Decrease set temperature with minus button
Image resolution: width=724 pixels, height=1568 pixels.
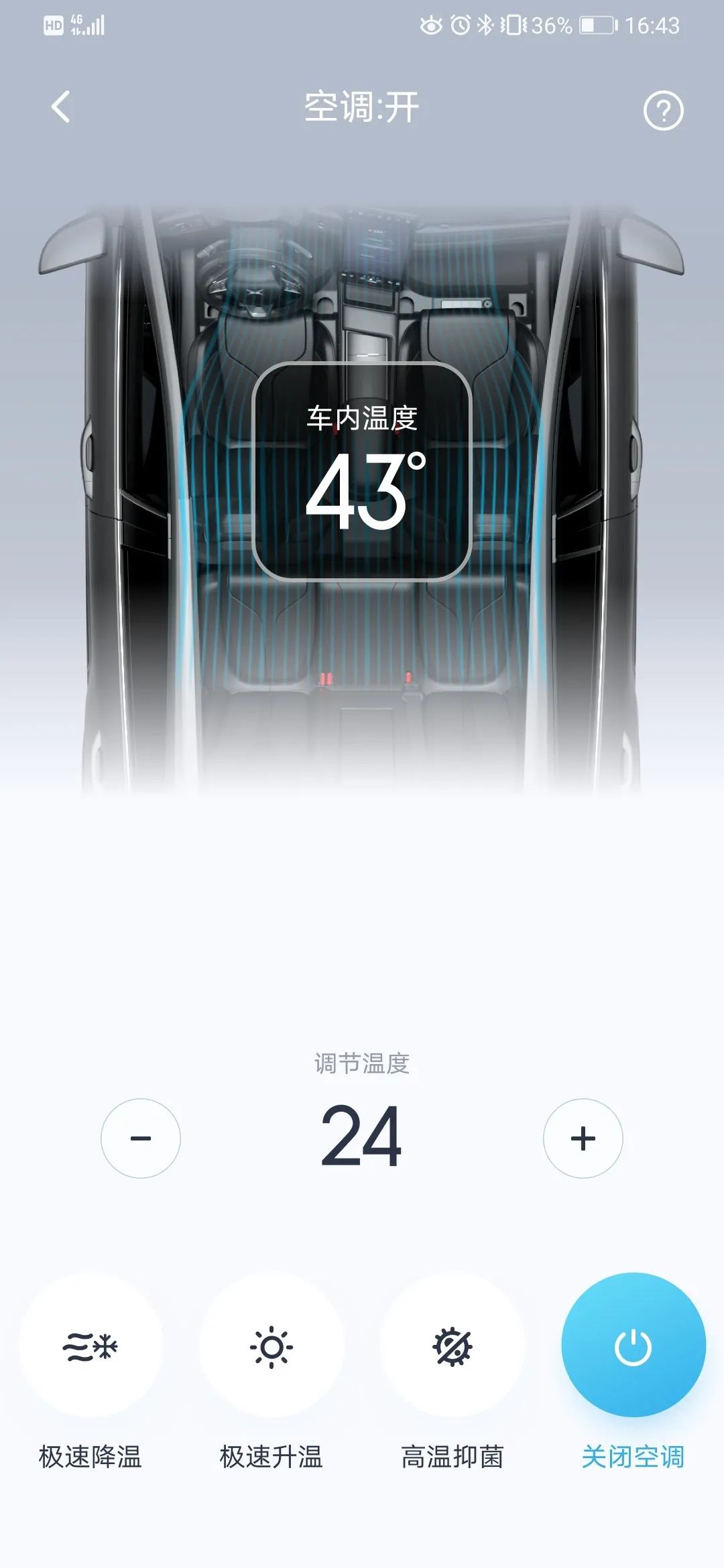pyautogui.click(x=141, y=1138)
